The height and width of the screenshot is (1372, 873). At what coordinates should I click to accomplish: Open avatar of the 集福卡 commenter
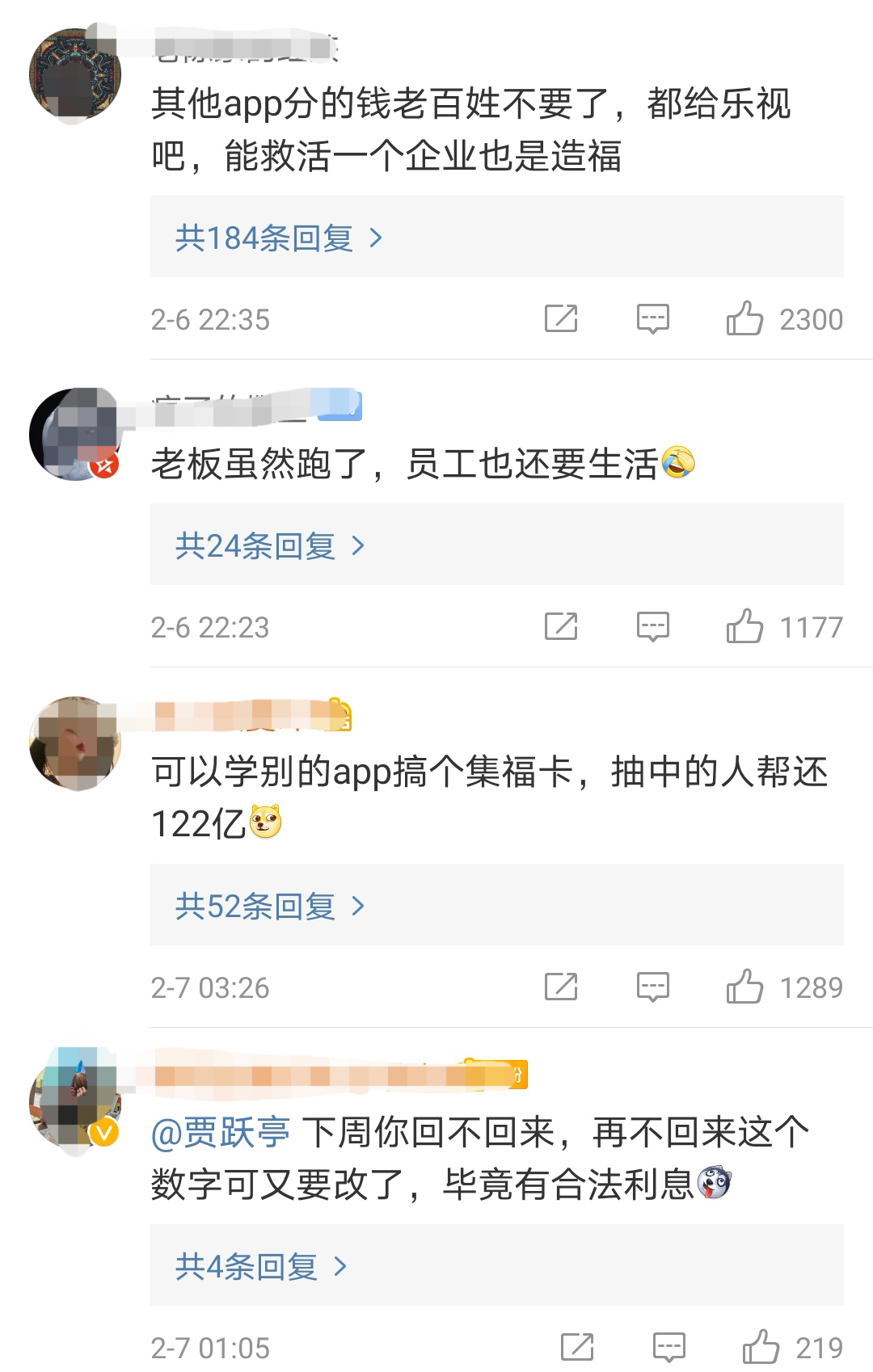(x=74, y=743)
